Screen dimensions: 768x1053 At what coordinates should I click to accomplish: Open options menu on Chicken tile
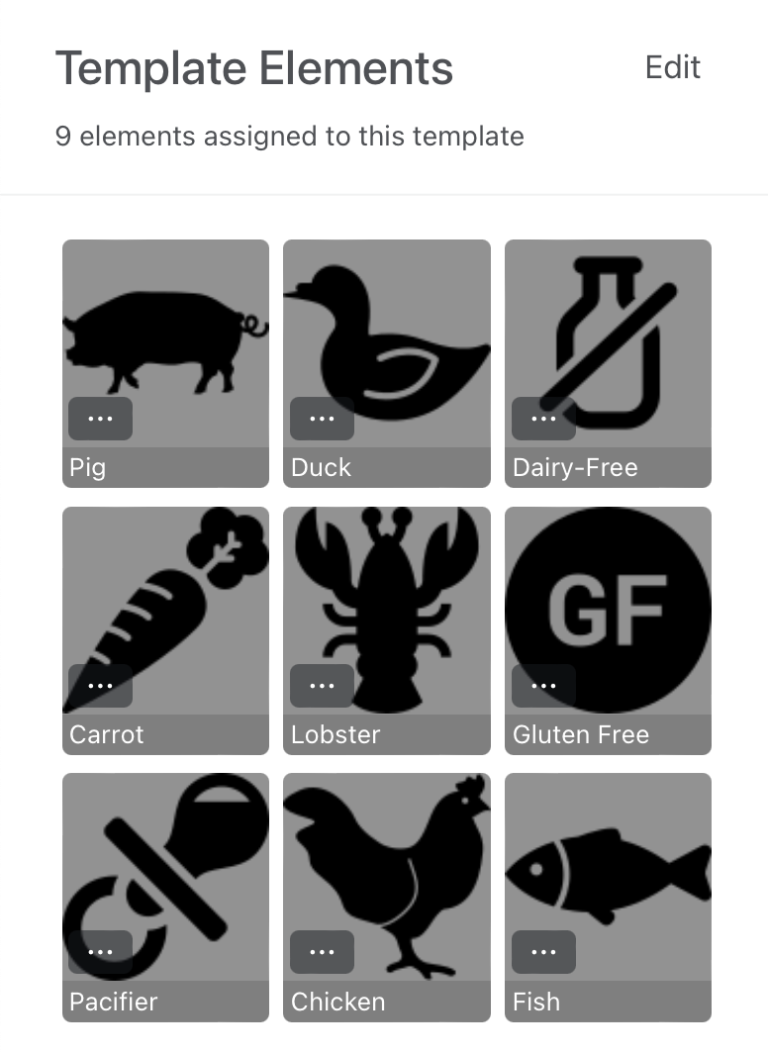322,952
